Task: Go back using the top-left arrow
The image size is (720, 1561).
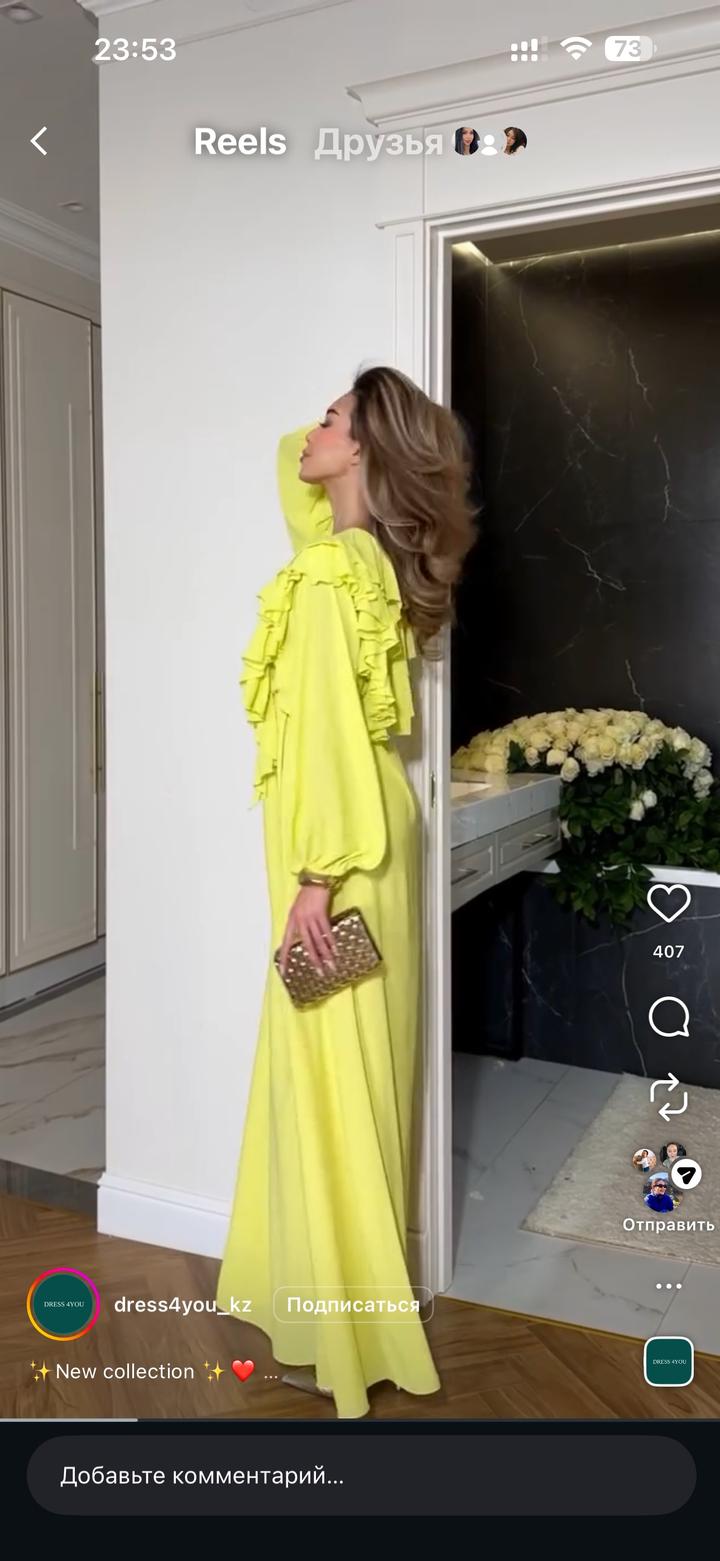Action: tap(39, 141)
